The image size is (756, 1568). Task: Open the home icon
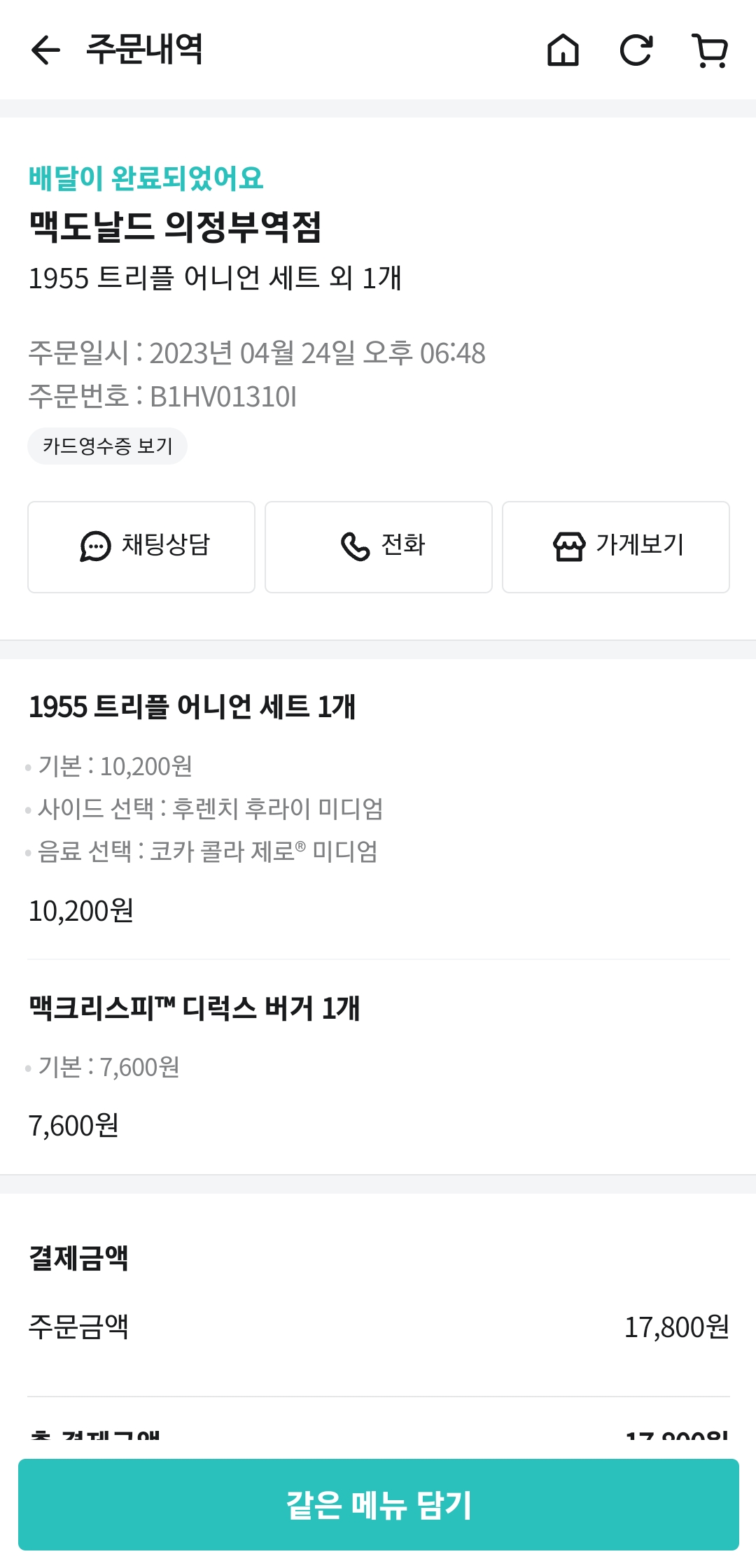(x=563, y=50)
